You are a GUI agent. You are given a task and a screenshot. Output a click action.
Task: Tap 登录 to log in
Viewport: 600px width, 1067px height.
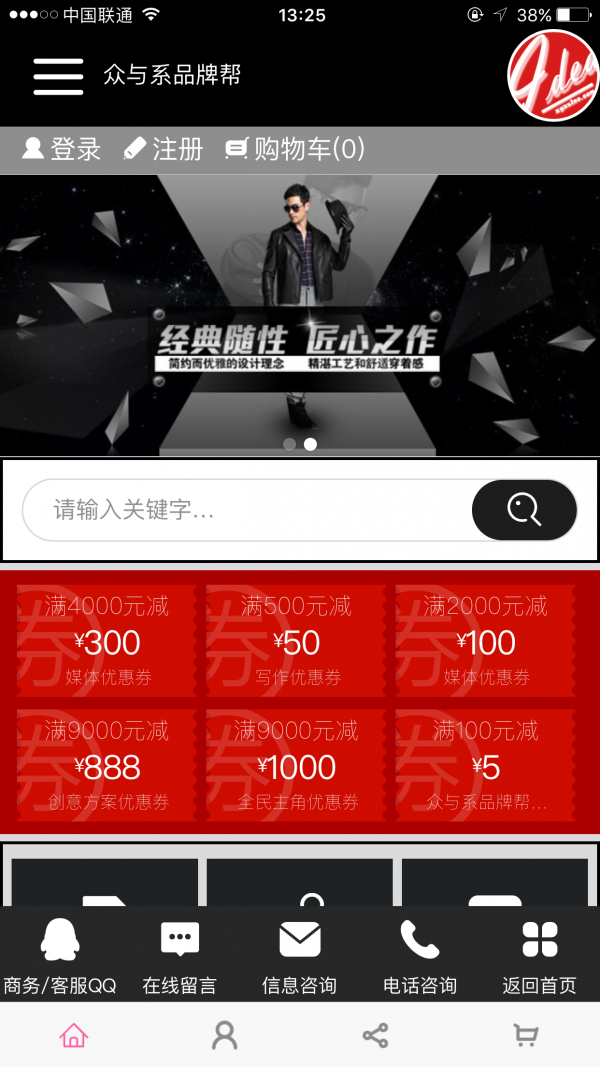(x=62, y=150)
